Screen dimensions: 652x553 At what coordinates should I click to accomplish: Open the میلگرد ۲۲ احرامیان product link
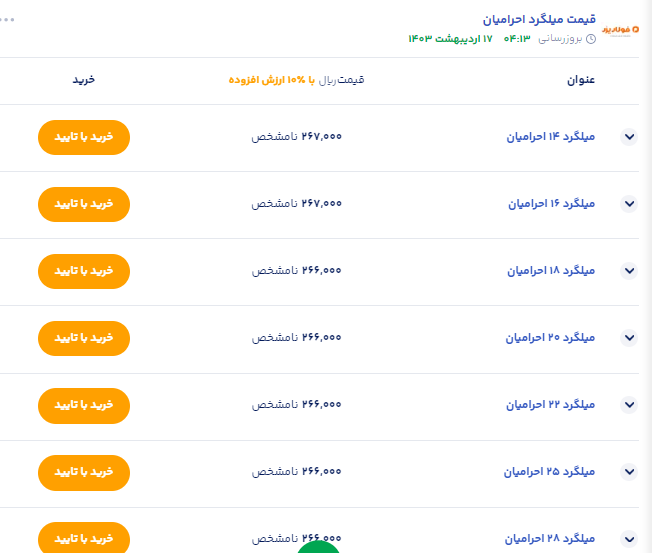click(x=551, y=405)
